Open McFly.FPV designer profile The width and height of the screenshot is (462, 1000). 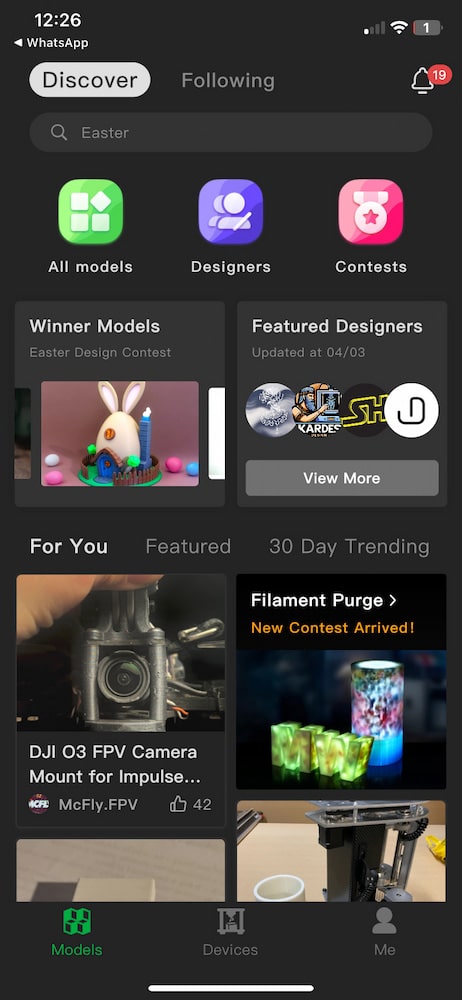pos(84,804)
